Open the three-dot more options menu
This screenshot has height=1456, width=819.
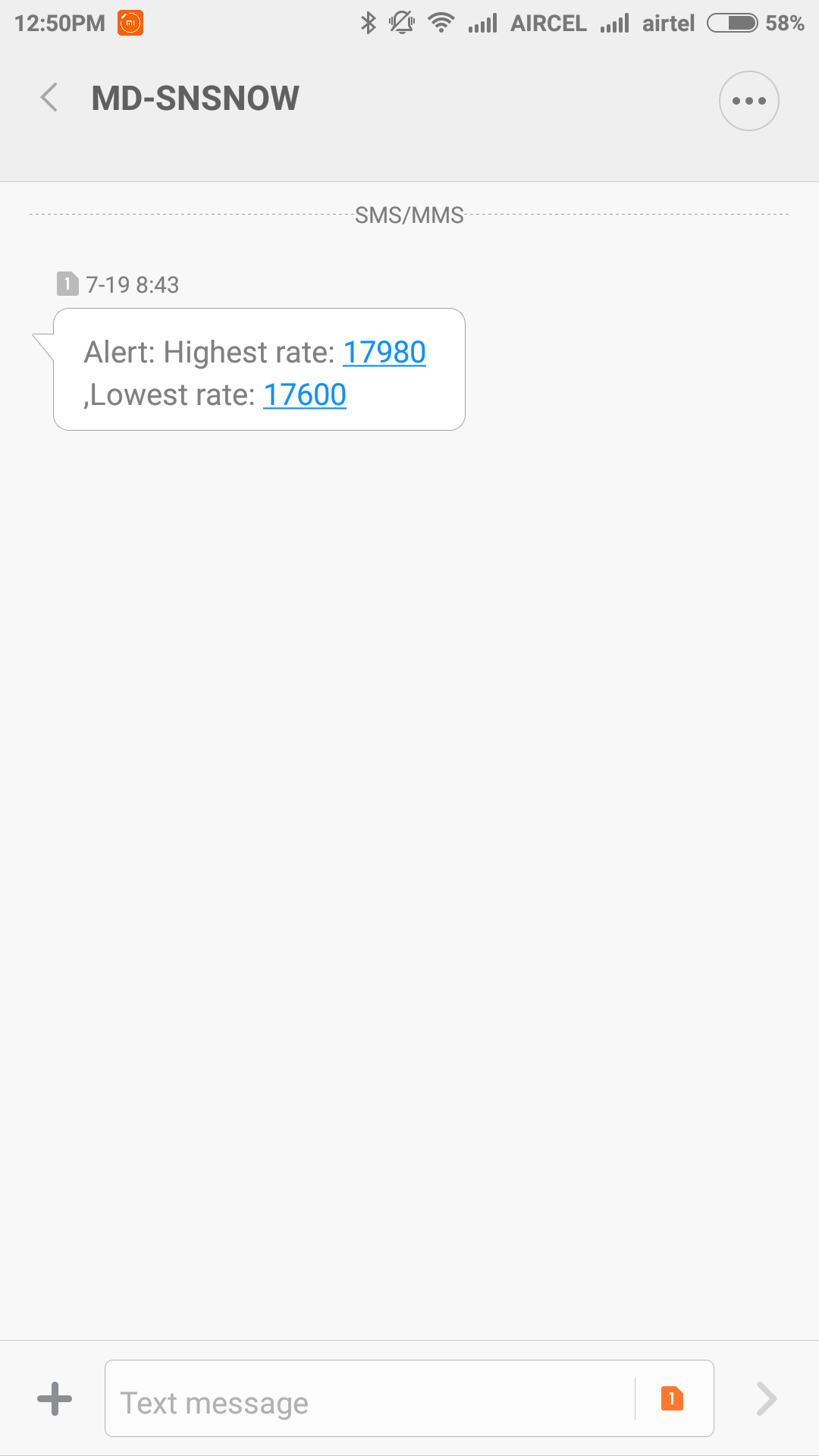point(748,101)
